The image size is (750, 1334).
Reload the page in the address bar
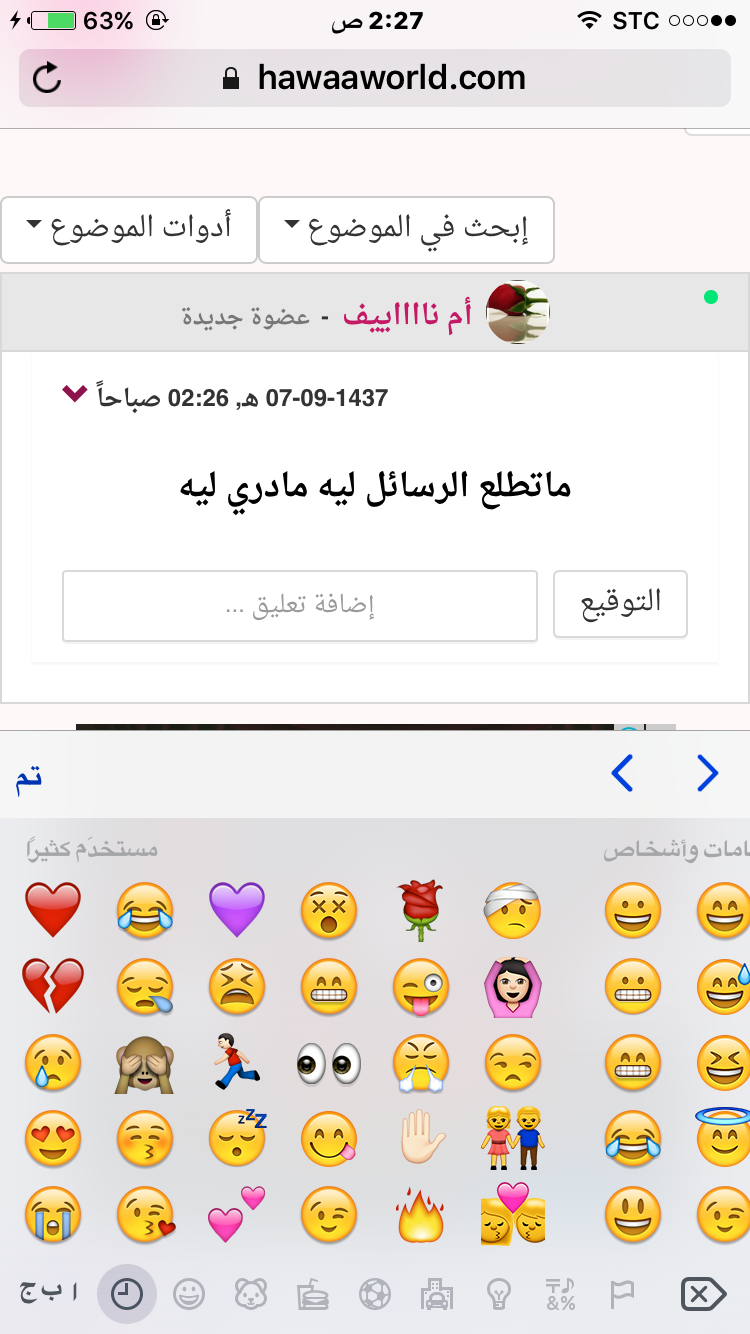[x=47, y=78]
